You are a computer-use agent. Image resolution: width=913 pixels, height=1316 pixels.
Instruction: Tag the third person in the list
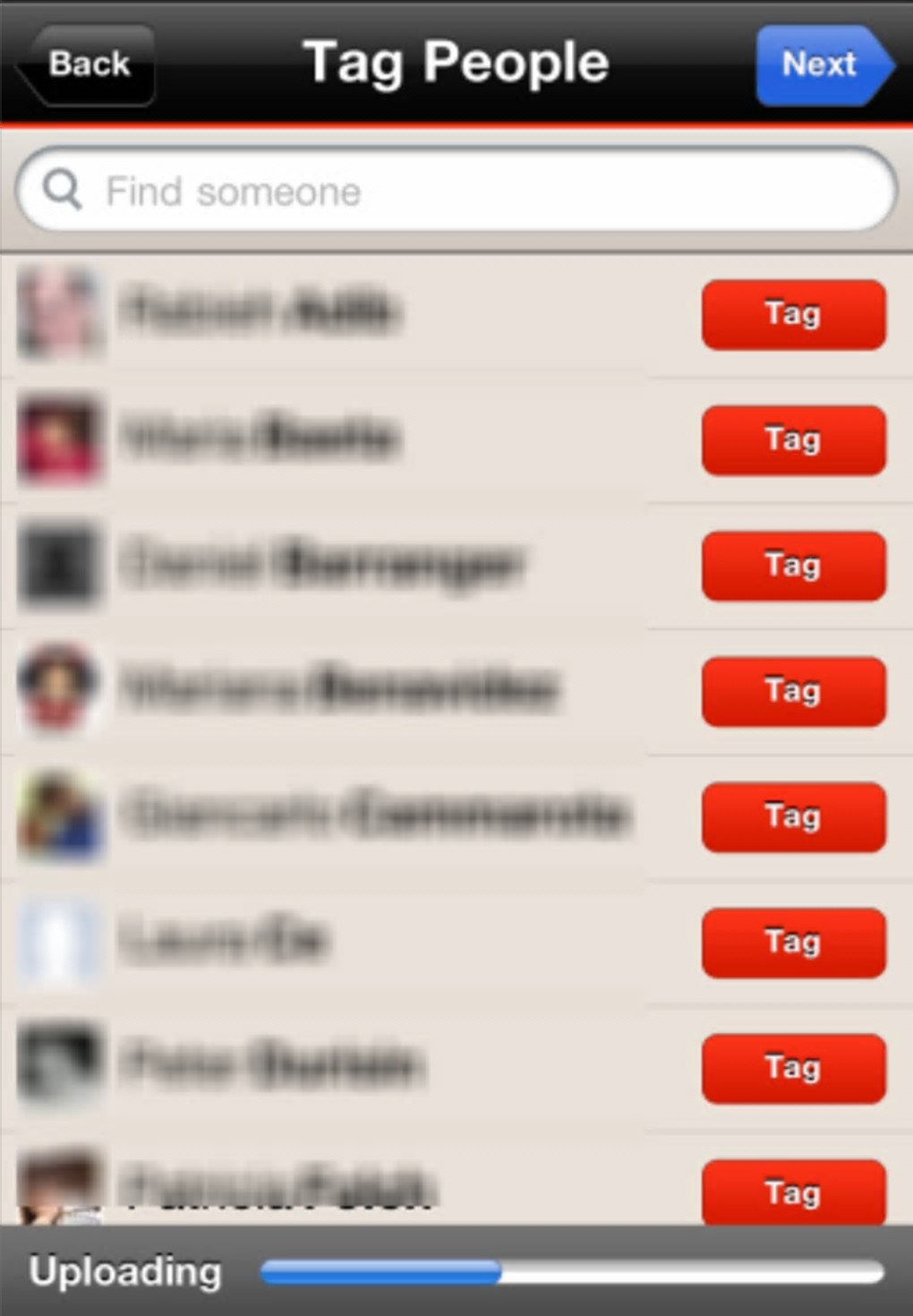click(793, 566)
